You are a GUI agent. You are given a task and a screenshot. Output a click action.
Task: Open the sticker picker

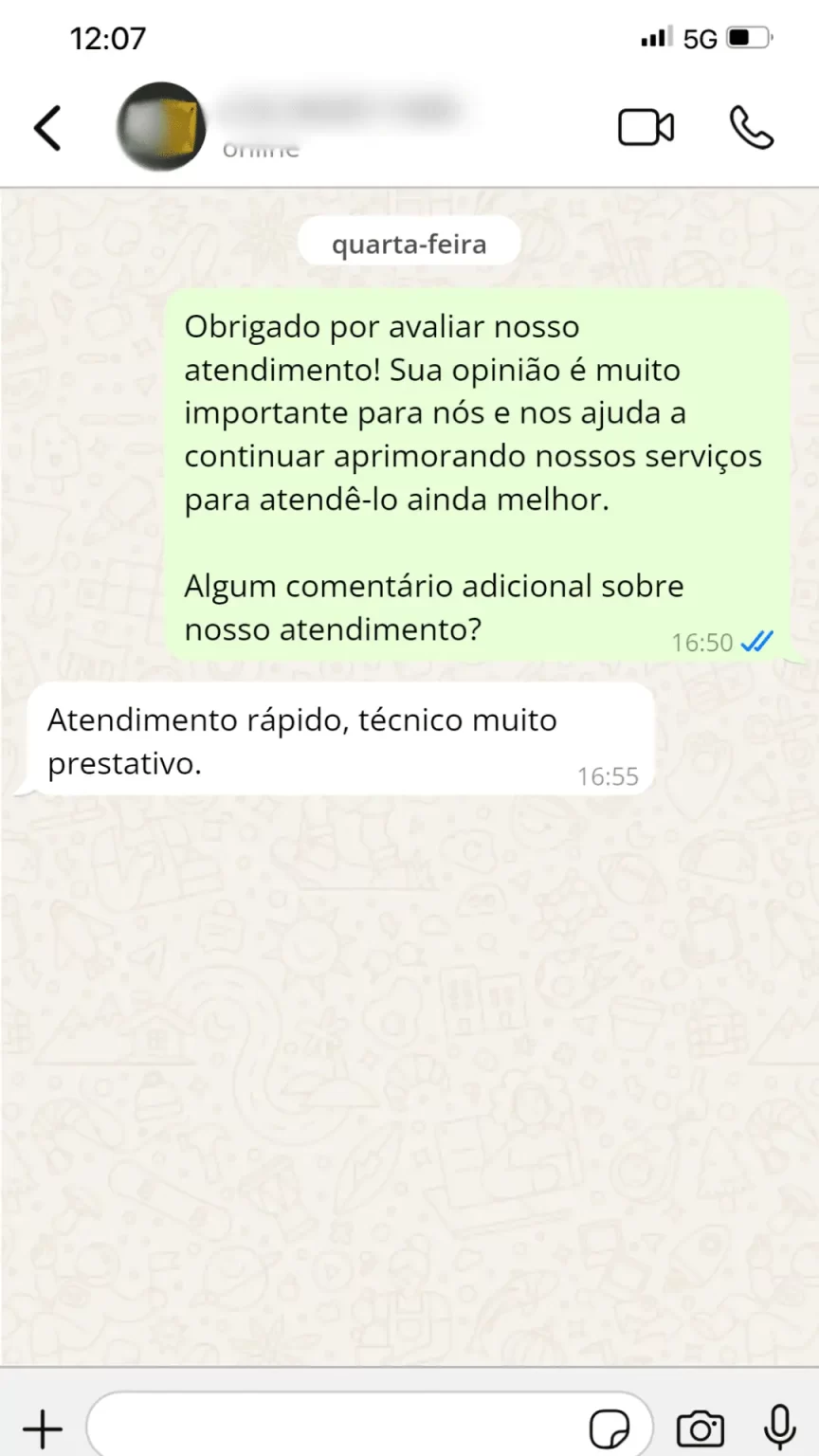(x=609, y=1428)
